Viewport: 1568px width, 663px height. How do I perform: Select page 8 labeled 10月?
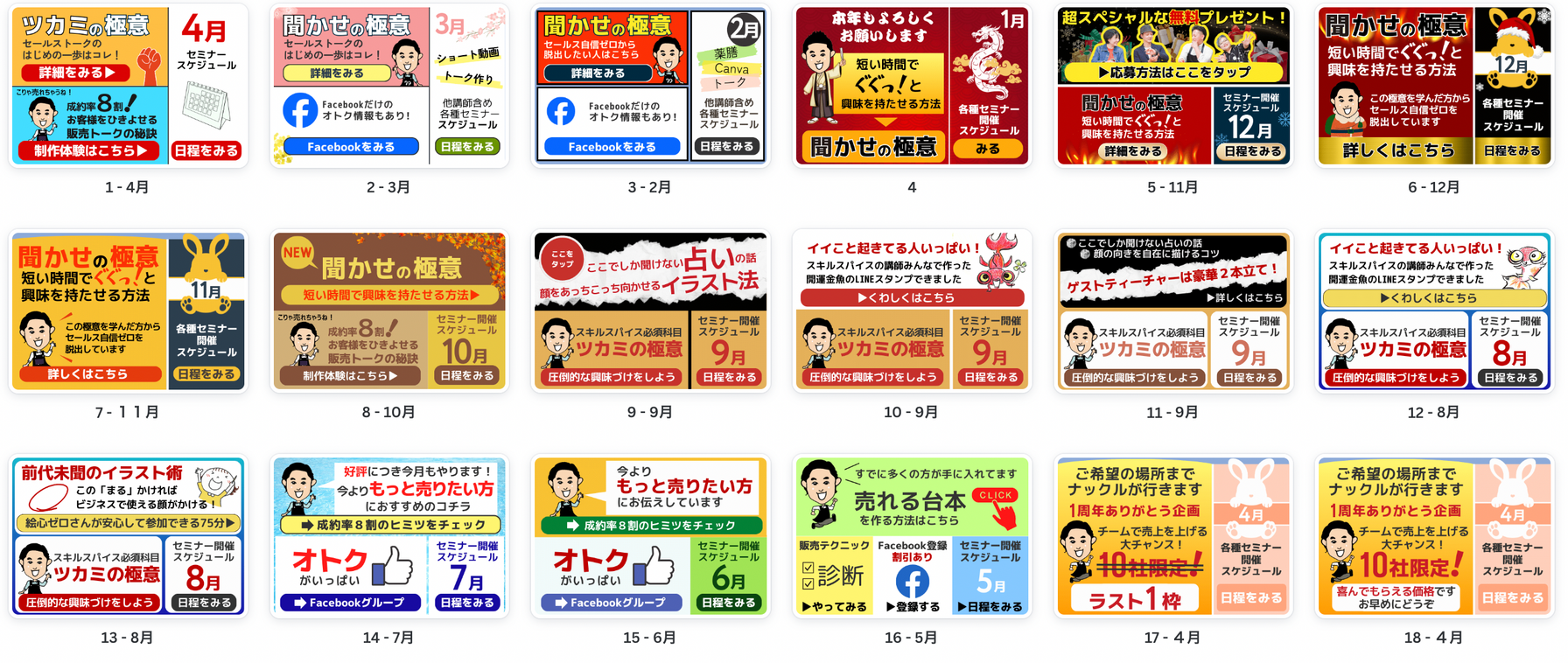389,311
